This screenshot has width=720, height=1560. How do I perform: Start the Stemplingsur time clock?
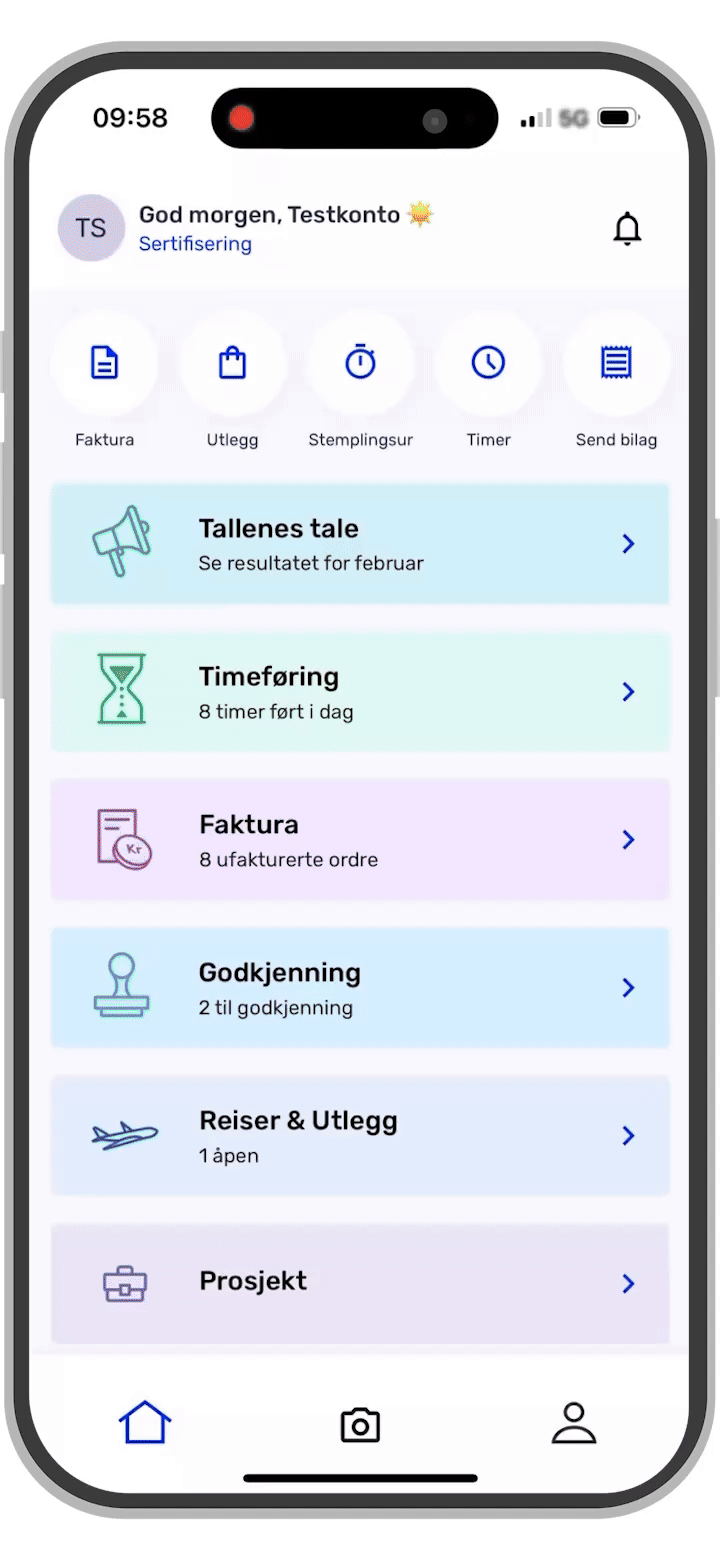click(360, 363)
